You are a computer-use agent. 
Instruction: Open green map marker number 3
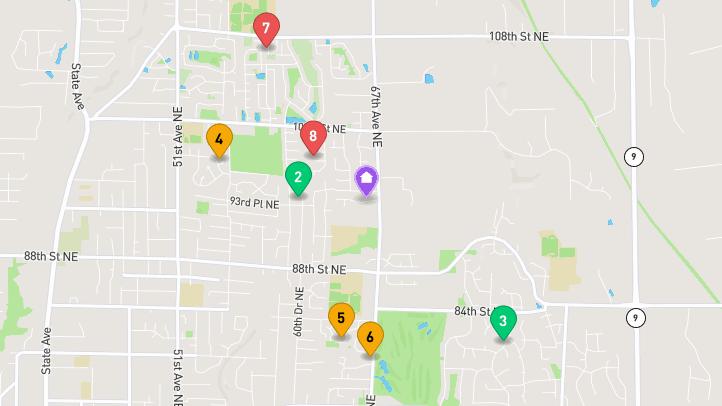point(503,321)
